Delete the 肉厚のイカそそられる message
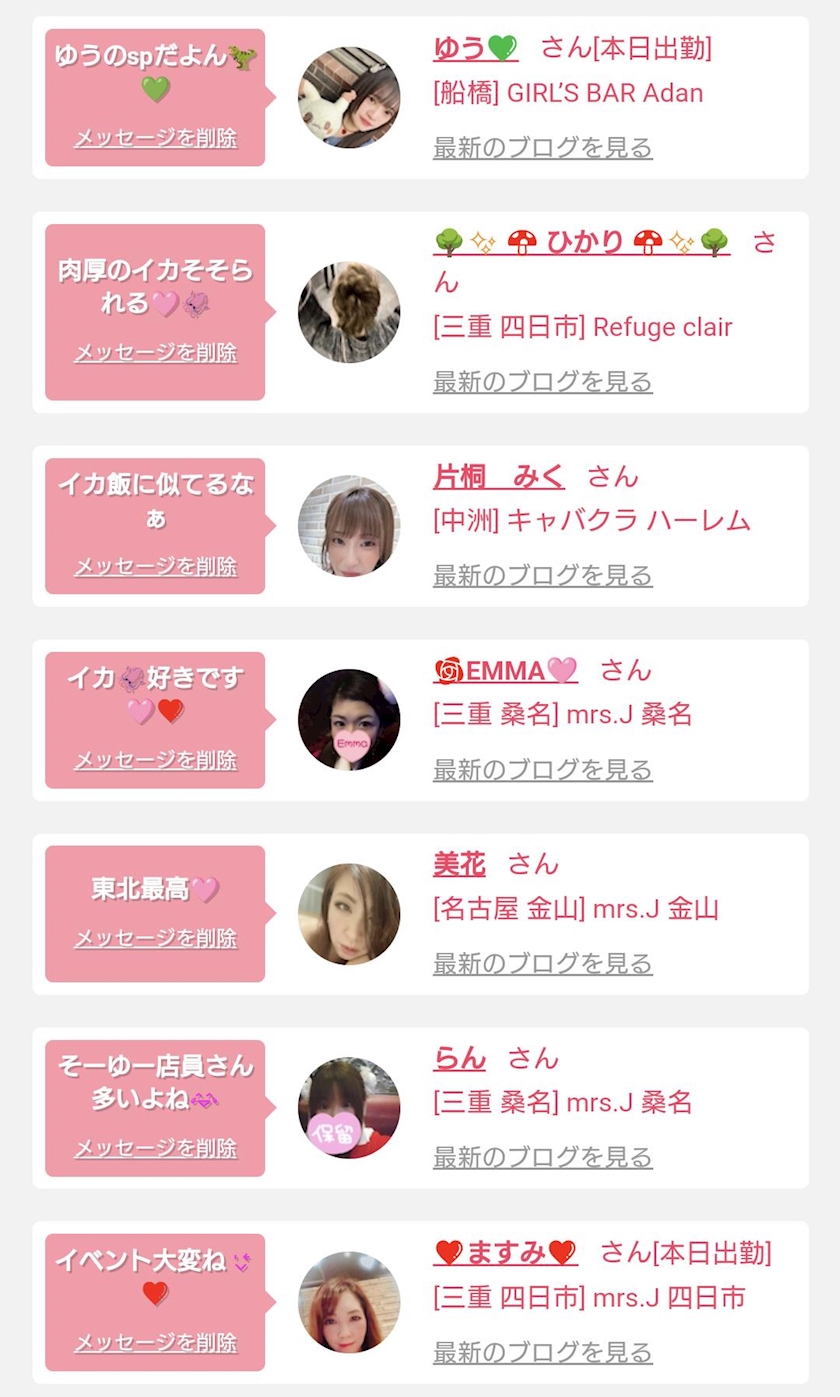This screenshot has width=840, height=1397. point(155,352)
